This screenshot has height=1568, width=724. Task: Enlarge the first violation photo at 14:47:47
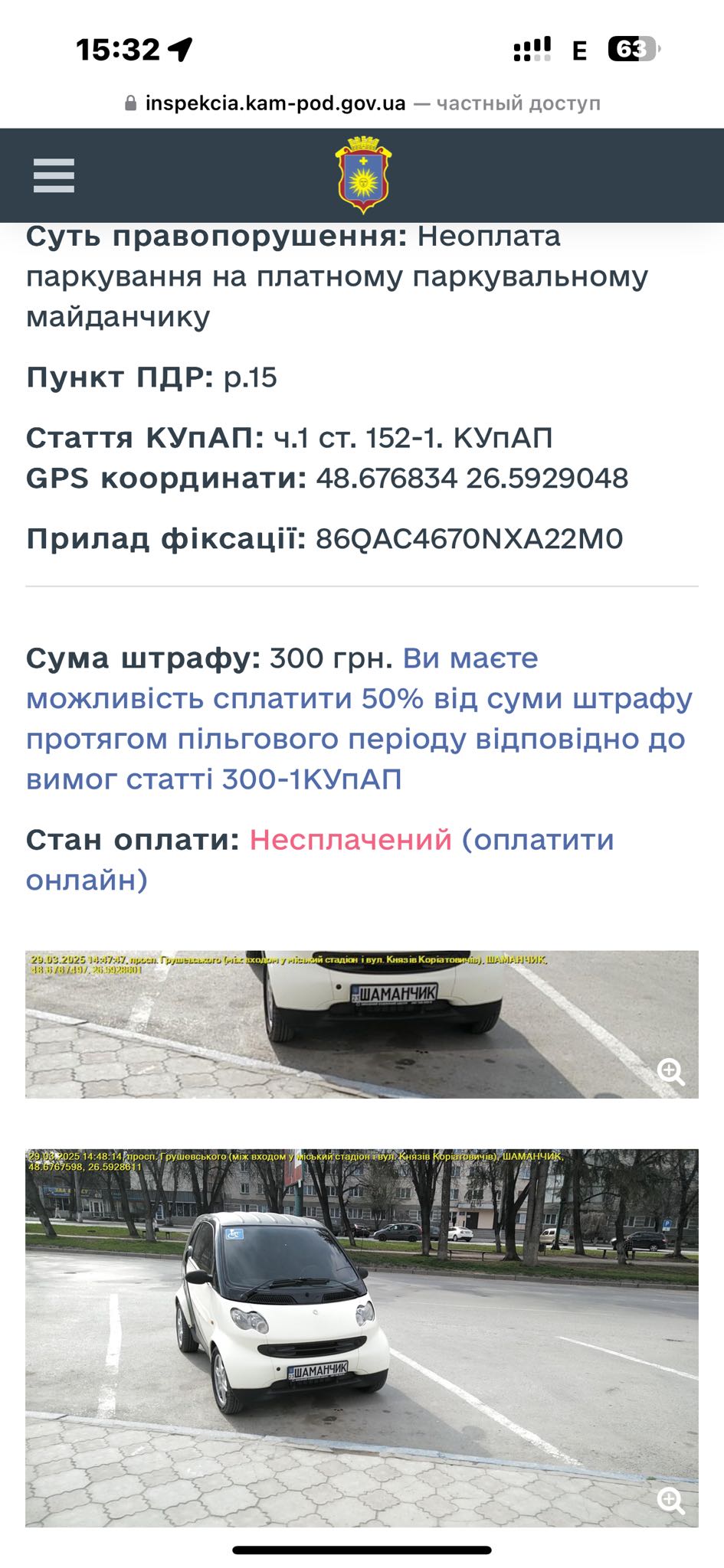pos(671,1072)
